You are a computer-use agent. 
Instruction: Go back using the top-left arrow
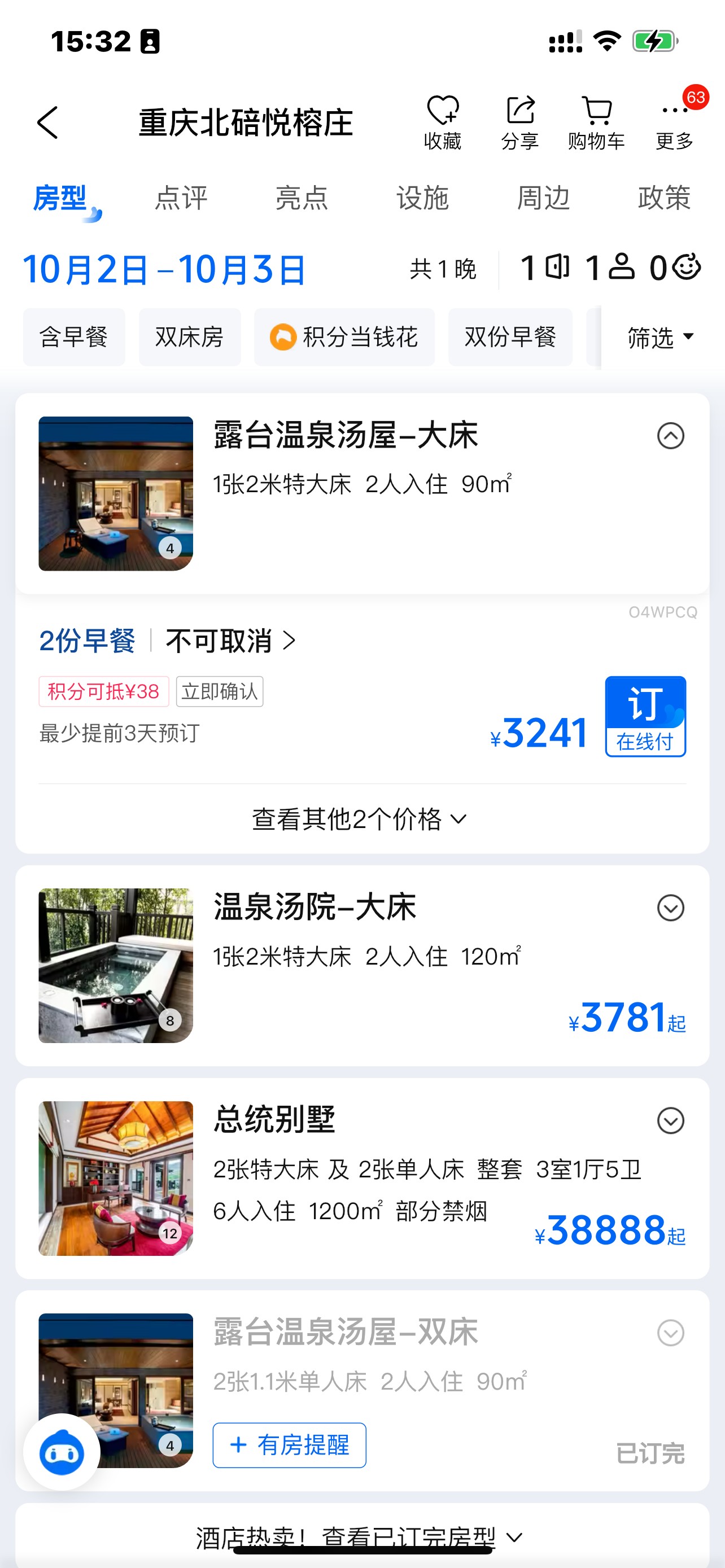[47, 122]
